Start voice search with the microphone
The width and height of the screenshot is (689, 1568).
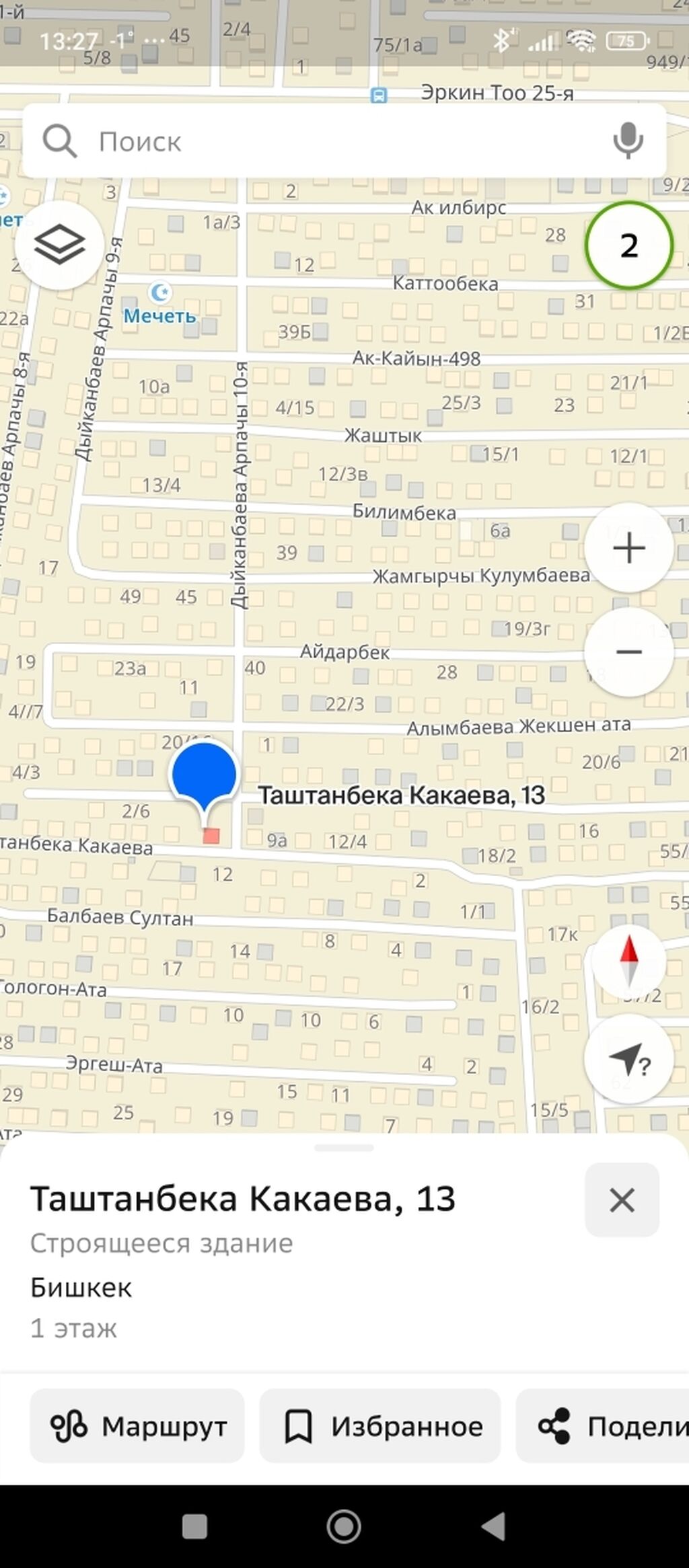pos(627,141)
